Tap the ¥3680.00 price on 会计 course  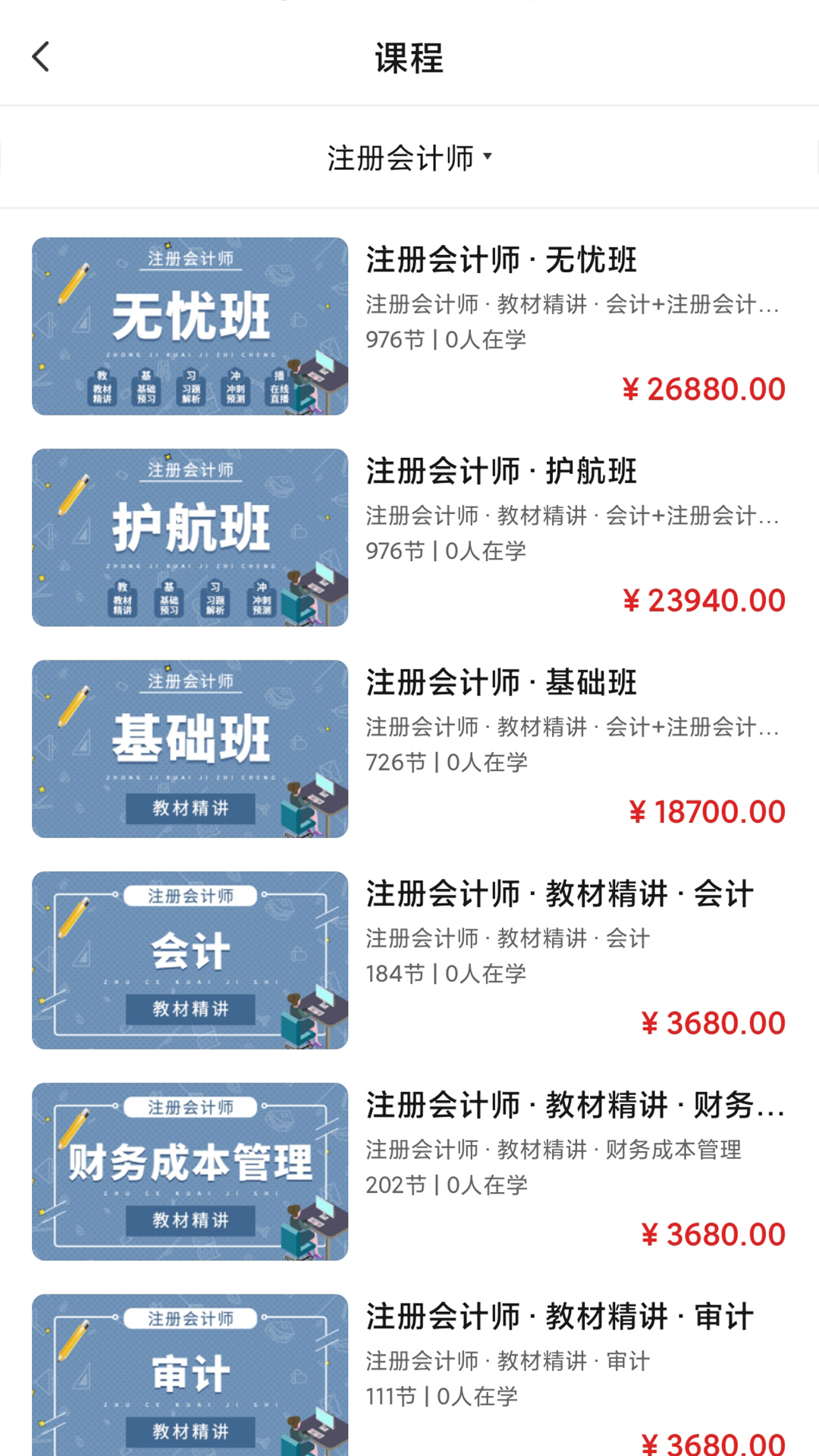pyautogui.click(x=717, y=1022)
